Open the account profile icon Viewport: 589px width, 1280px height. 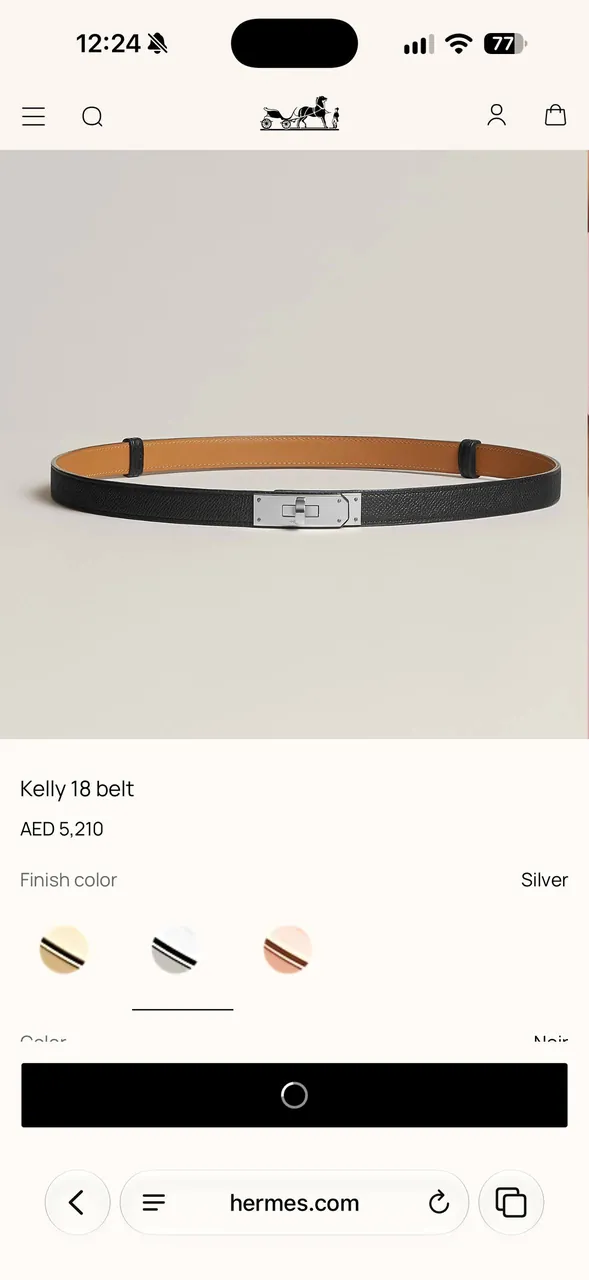496,115
